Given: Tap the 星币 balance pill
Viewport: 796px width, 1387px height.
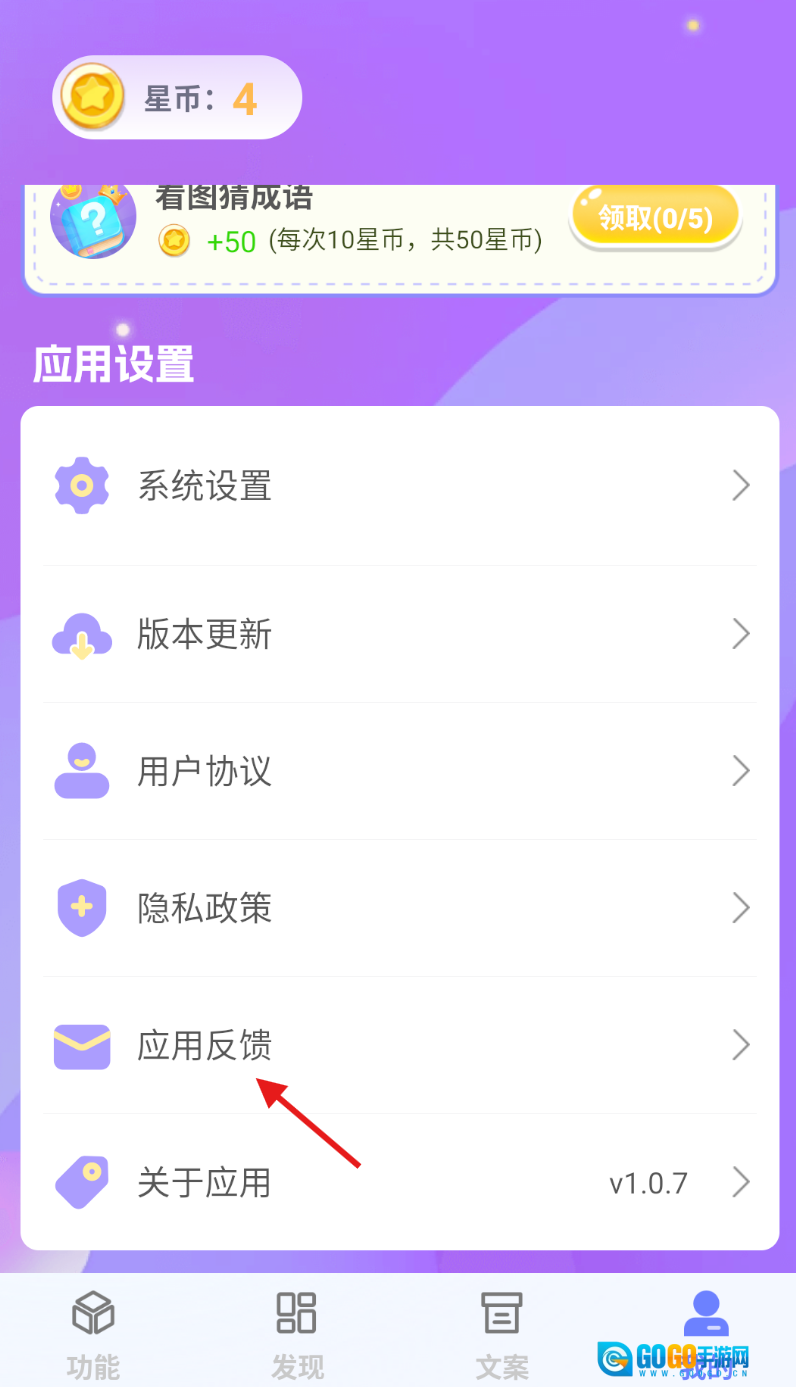Looking at the screenshot, I should click(177, 98).
